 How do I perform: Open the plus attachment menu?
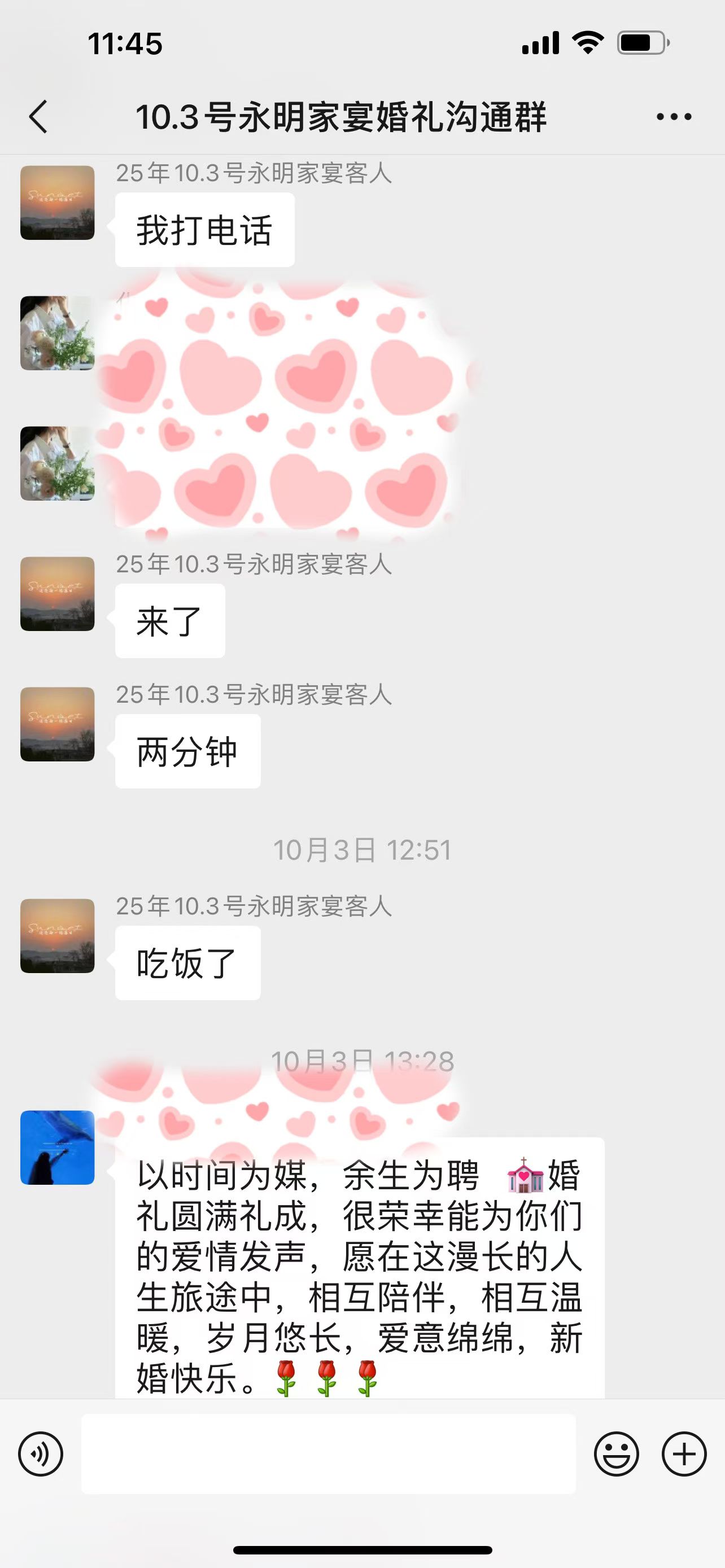pos(684,1454)
